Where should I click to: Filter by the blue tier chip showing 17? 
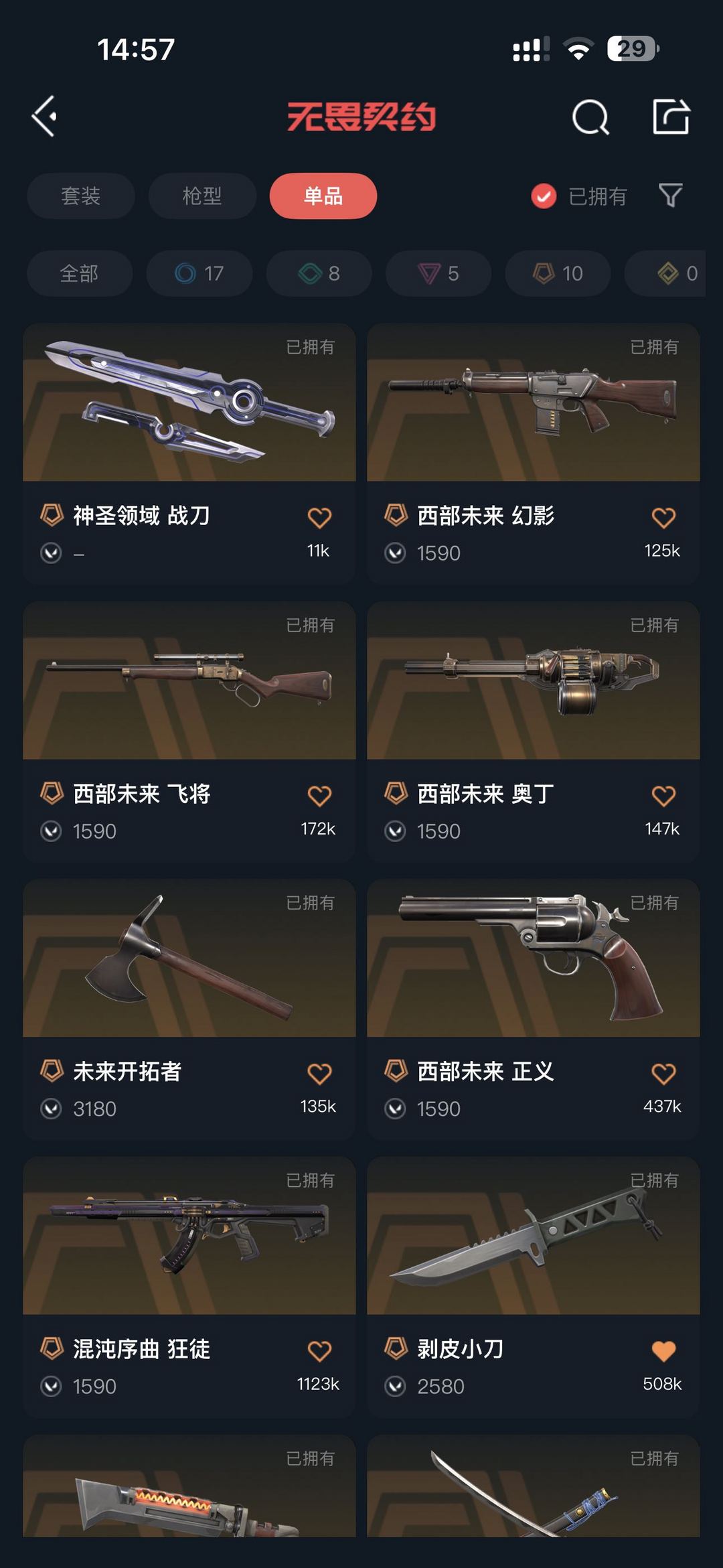[x=199, y=273]
